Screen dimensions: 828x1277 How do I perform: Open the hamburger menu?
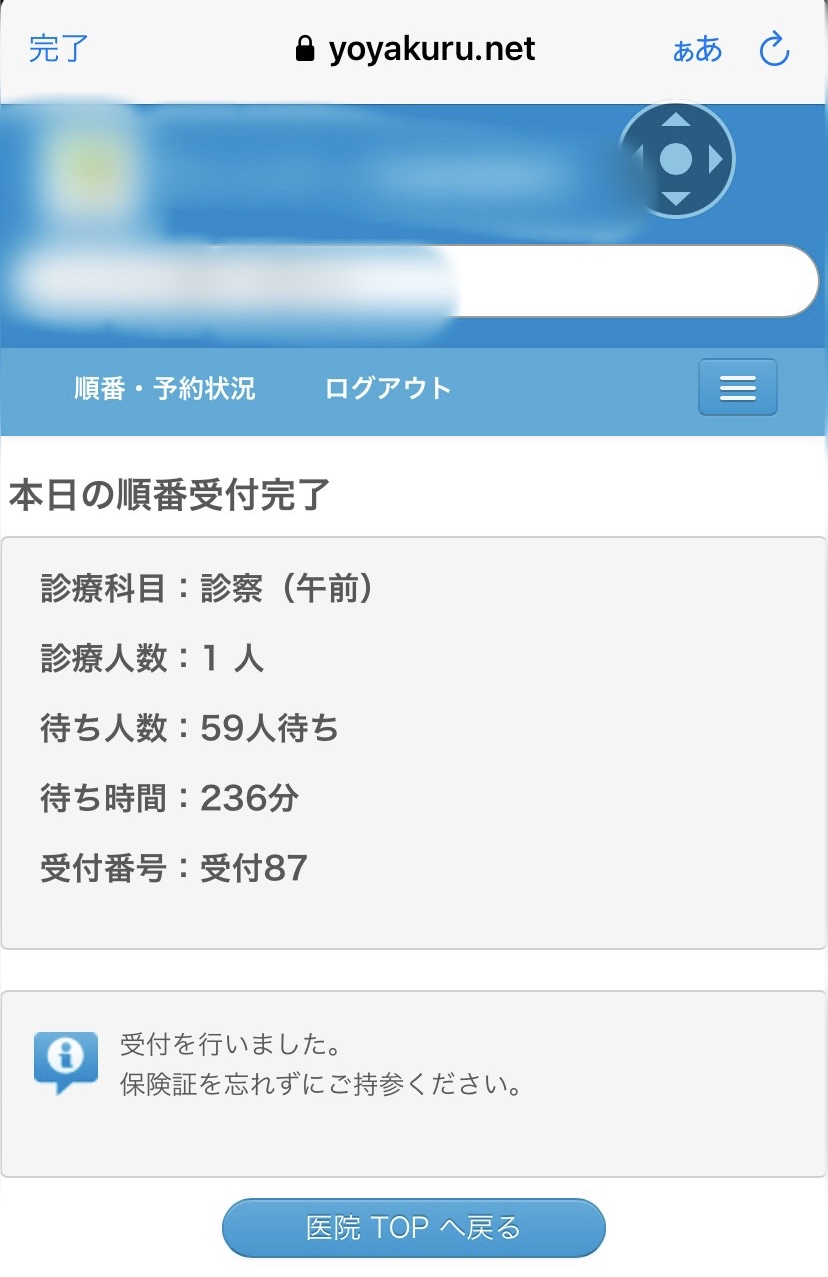tap(737, 387)
